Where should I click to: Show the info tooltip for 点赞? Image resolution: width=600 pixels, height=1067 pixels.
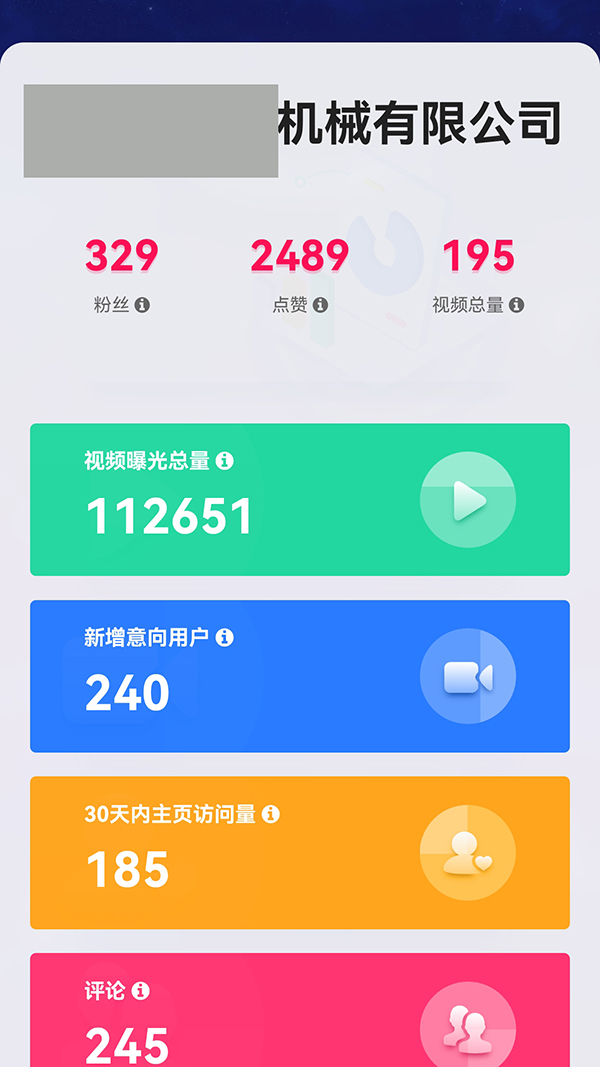pos(320,305)
